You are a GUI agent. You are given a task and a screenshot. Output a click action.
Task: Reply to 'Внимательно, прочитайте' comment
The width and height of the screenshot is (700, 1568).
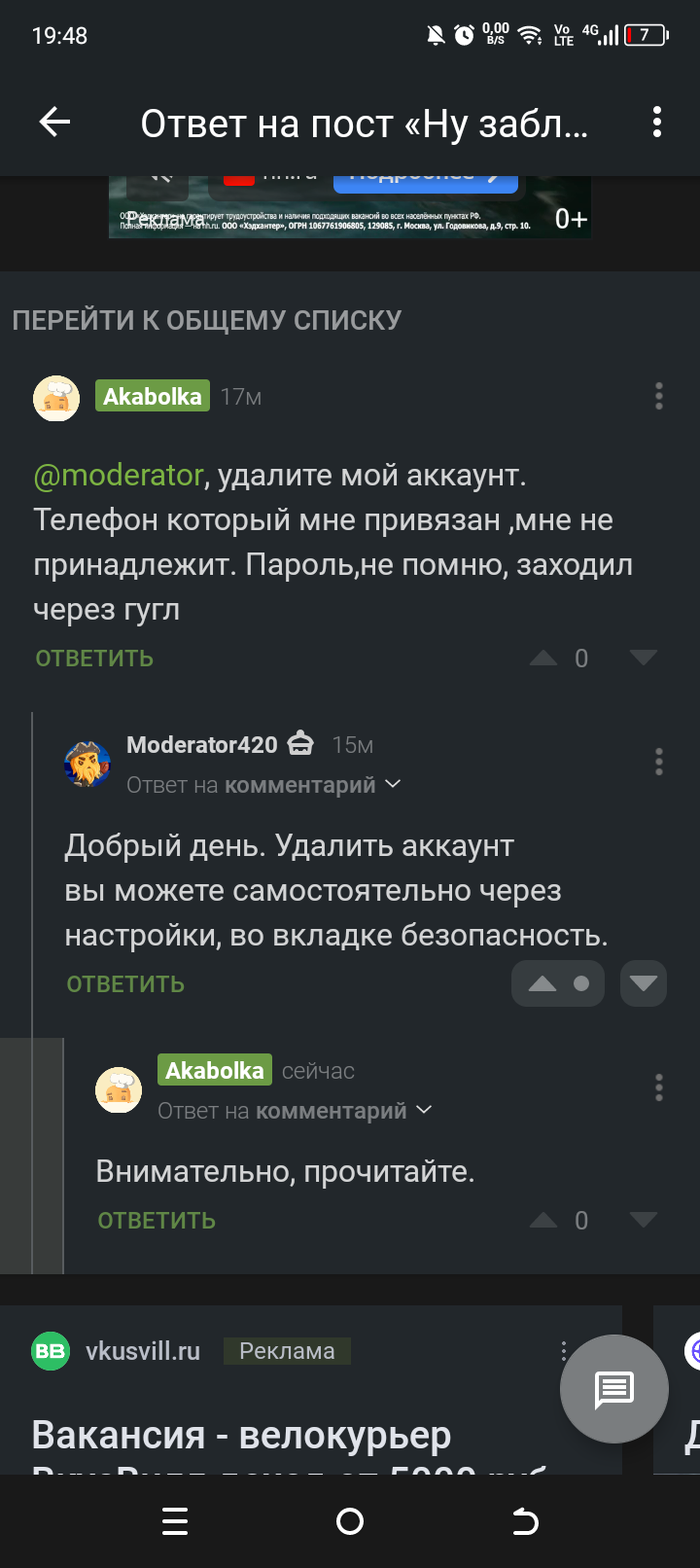click(x=157, y=1221)
